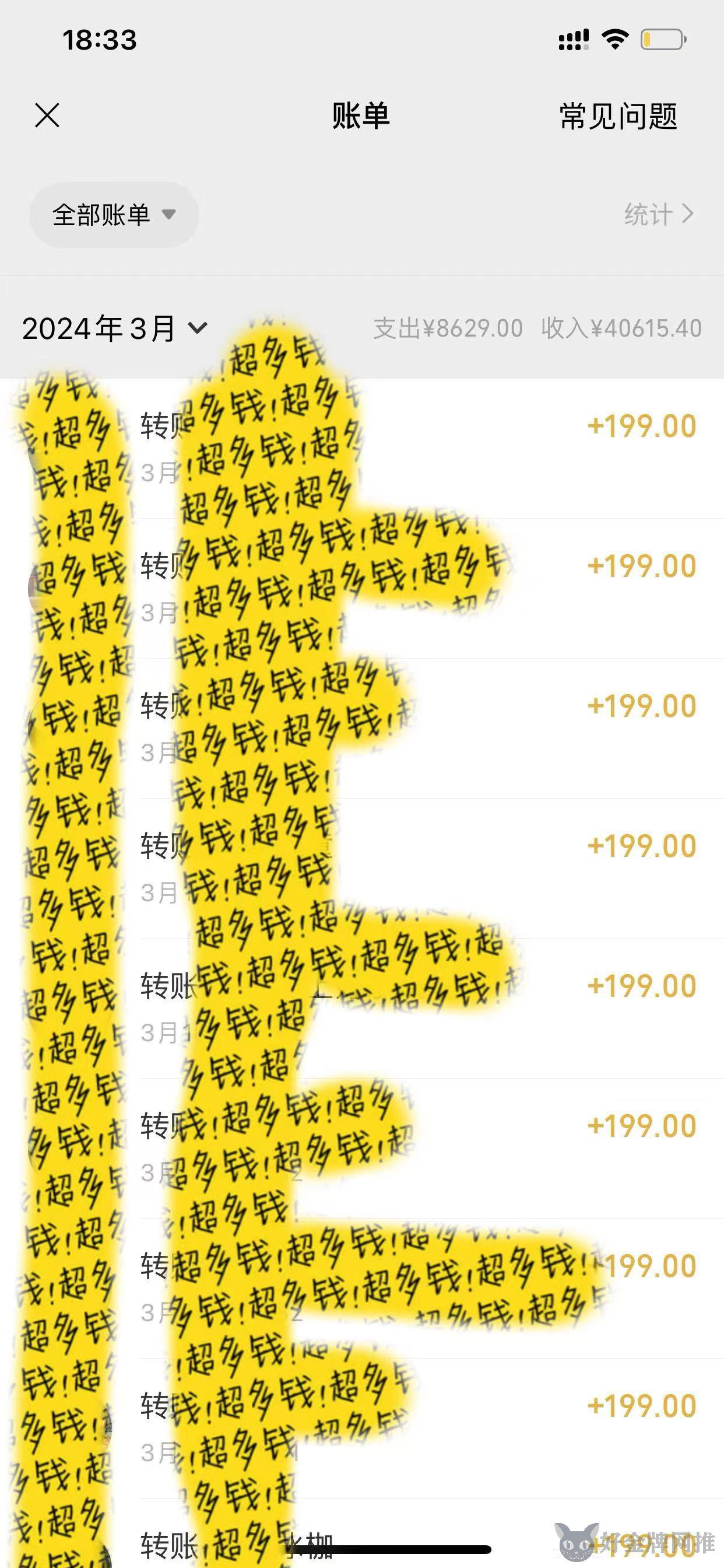Open 常见问题 help page
724x1568 pixels.
click(618, 116)
